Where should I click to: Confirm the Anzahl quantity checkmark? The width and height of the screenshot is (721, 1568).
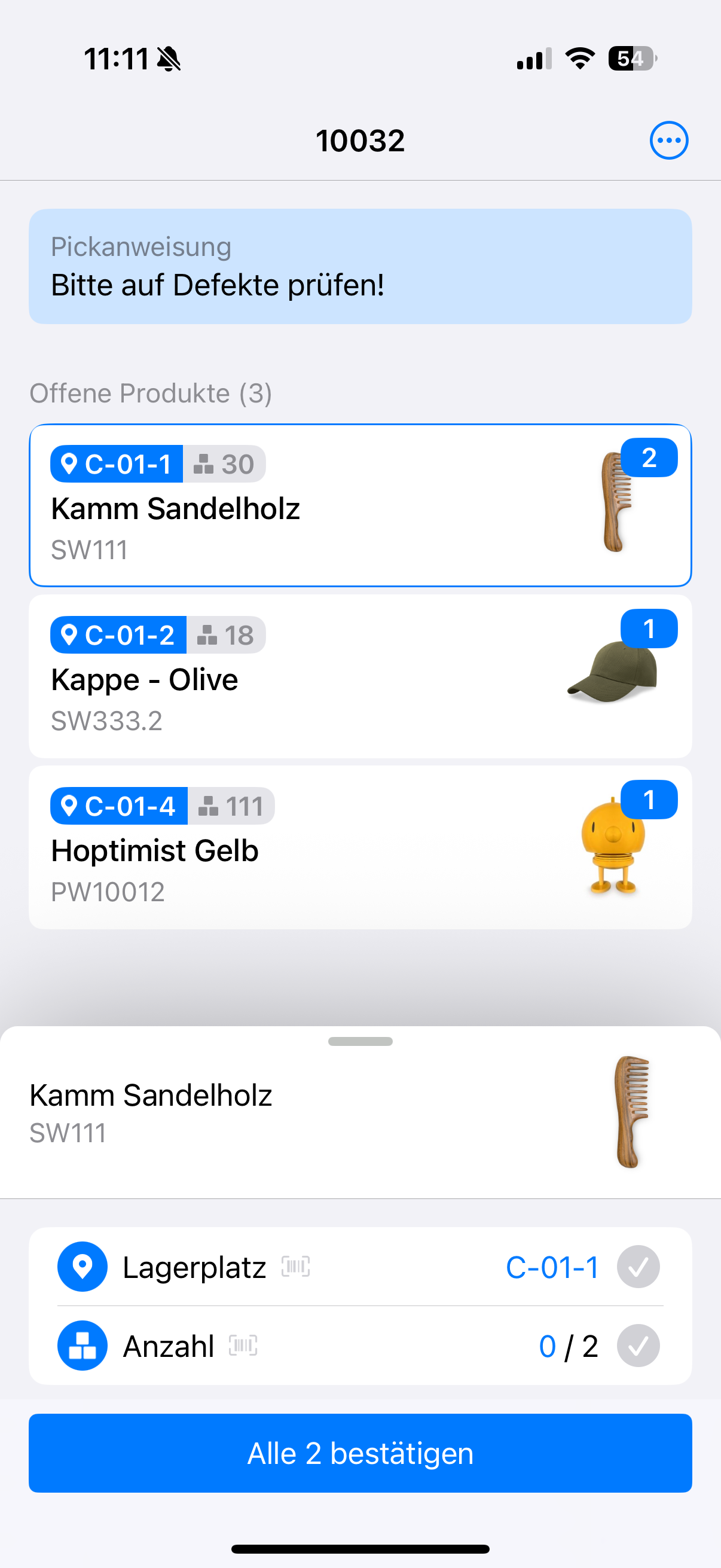pyautogui.click(x=638, y=1345)
